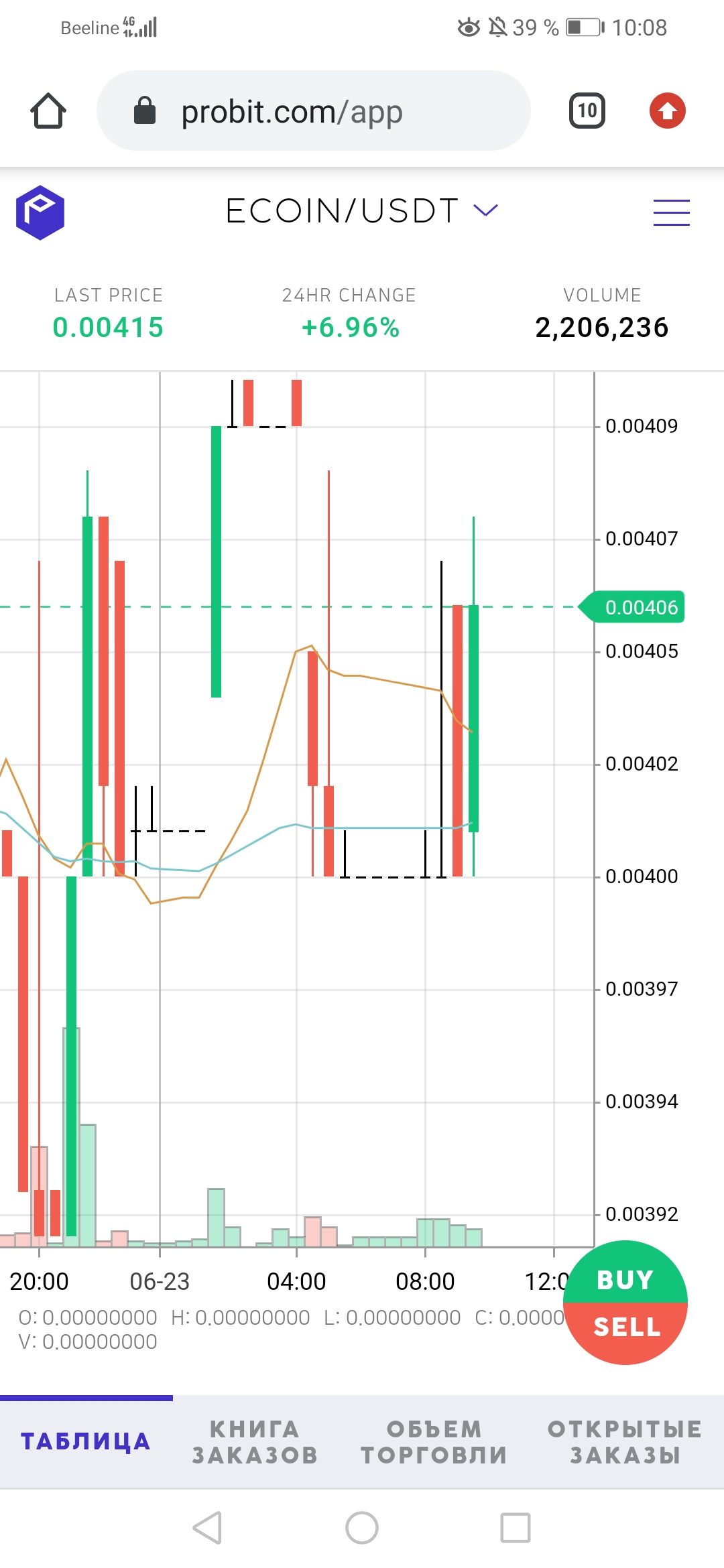Expand the ECOIN/USDT pair dropdown

pyautogui.click(x=362, y=211)
